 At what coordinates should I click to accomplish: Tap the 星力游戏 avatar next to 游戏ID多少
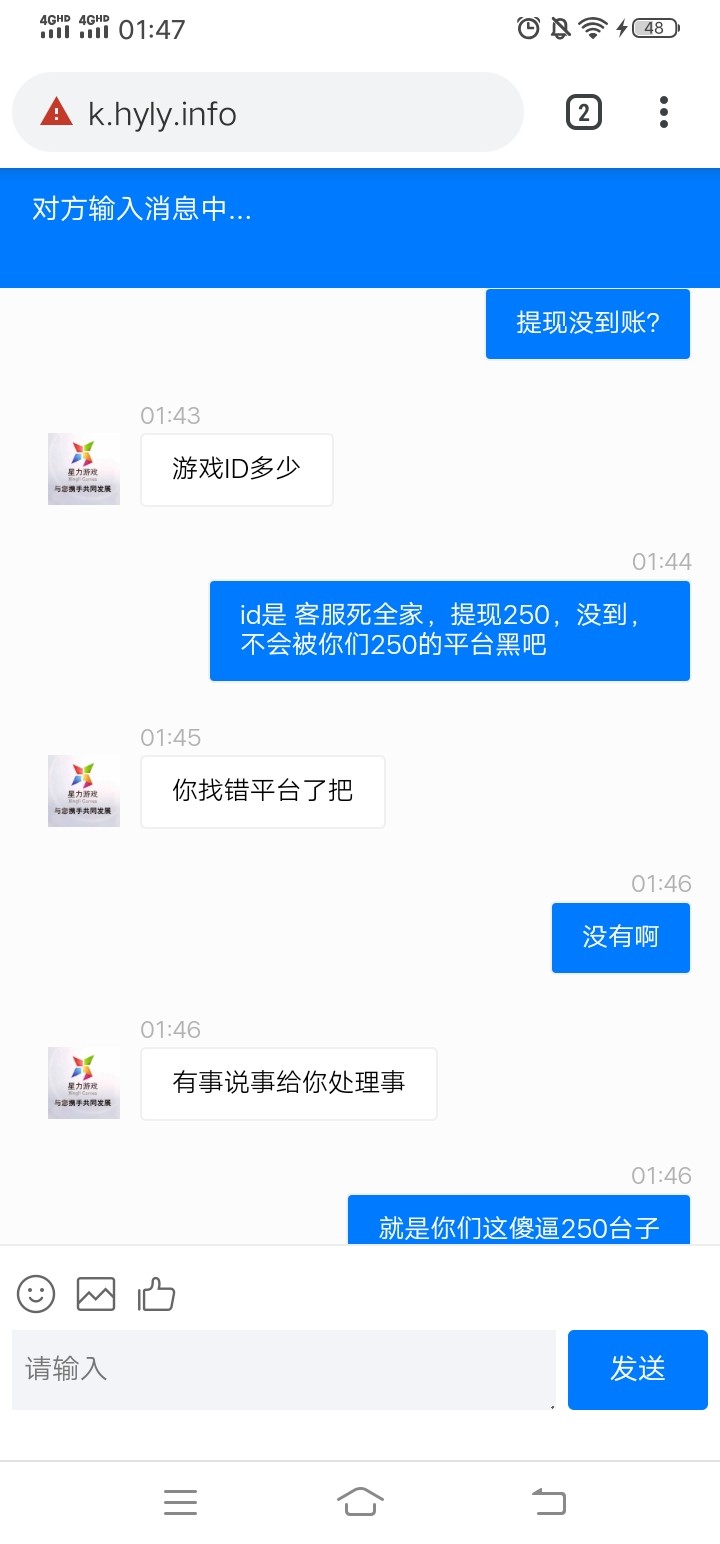coord(83,469)
